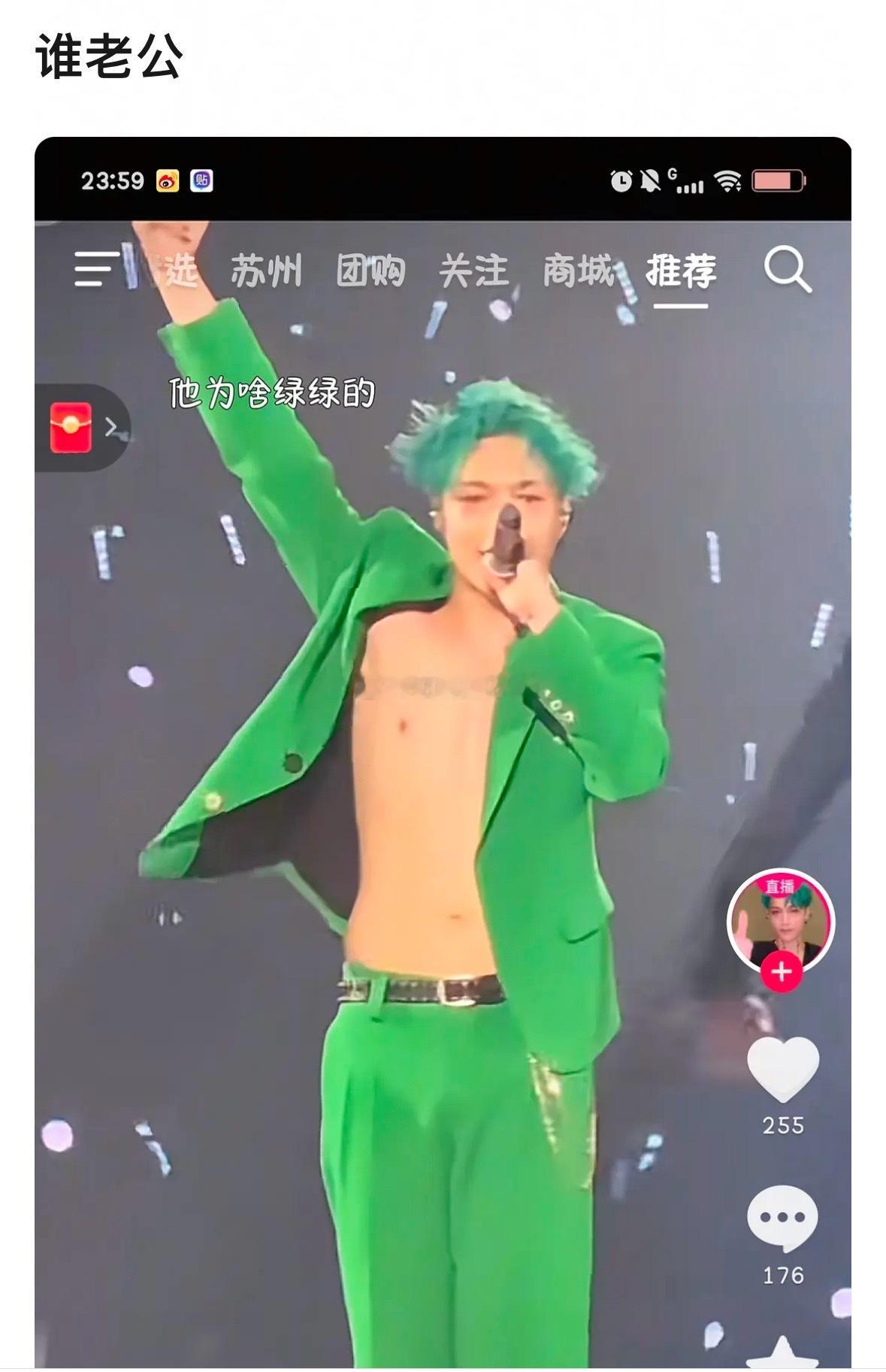This screenshot has height=1372, width=886.
Task: Open Weibo from the status bar icon
Action: [169, 180]
